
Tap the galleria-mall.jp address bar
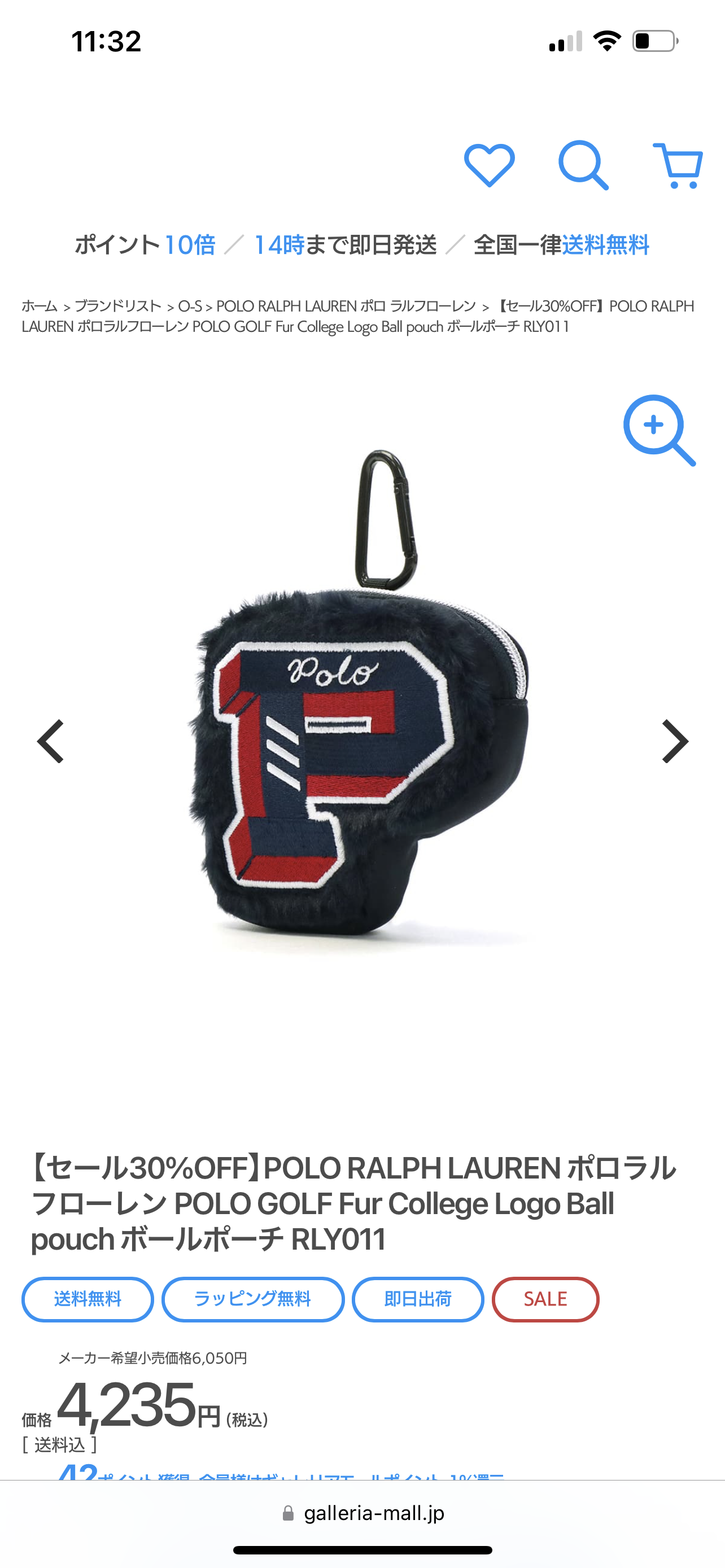pyautogui.click(x=363, y=1513)
